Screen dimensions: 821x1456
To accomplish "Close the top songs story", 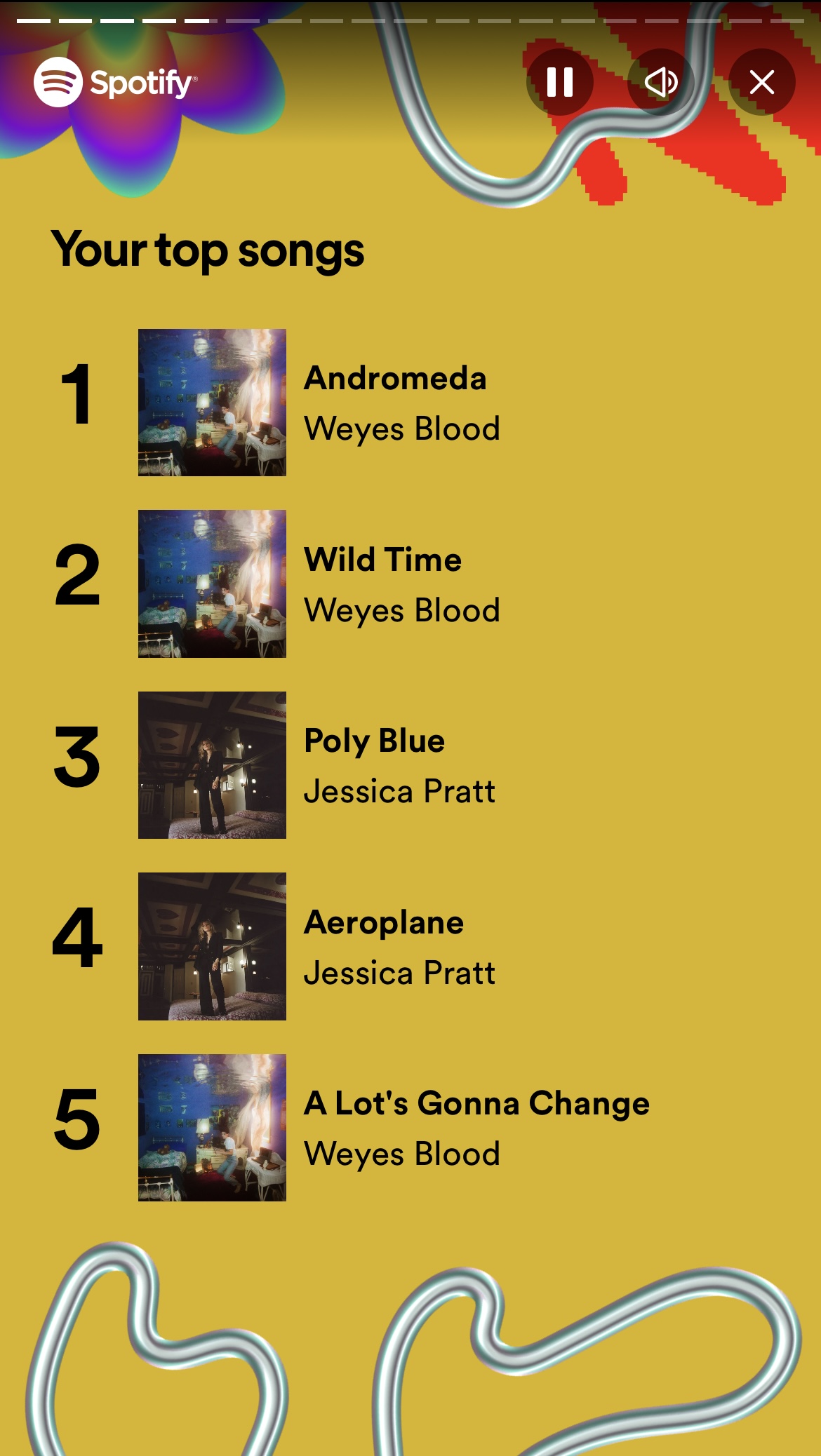I will pos(761,82).
